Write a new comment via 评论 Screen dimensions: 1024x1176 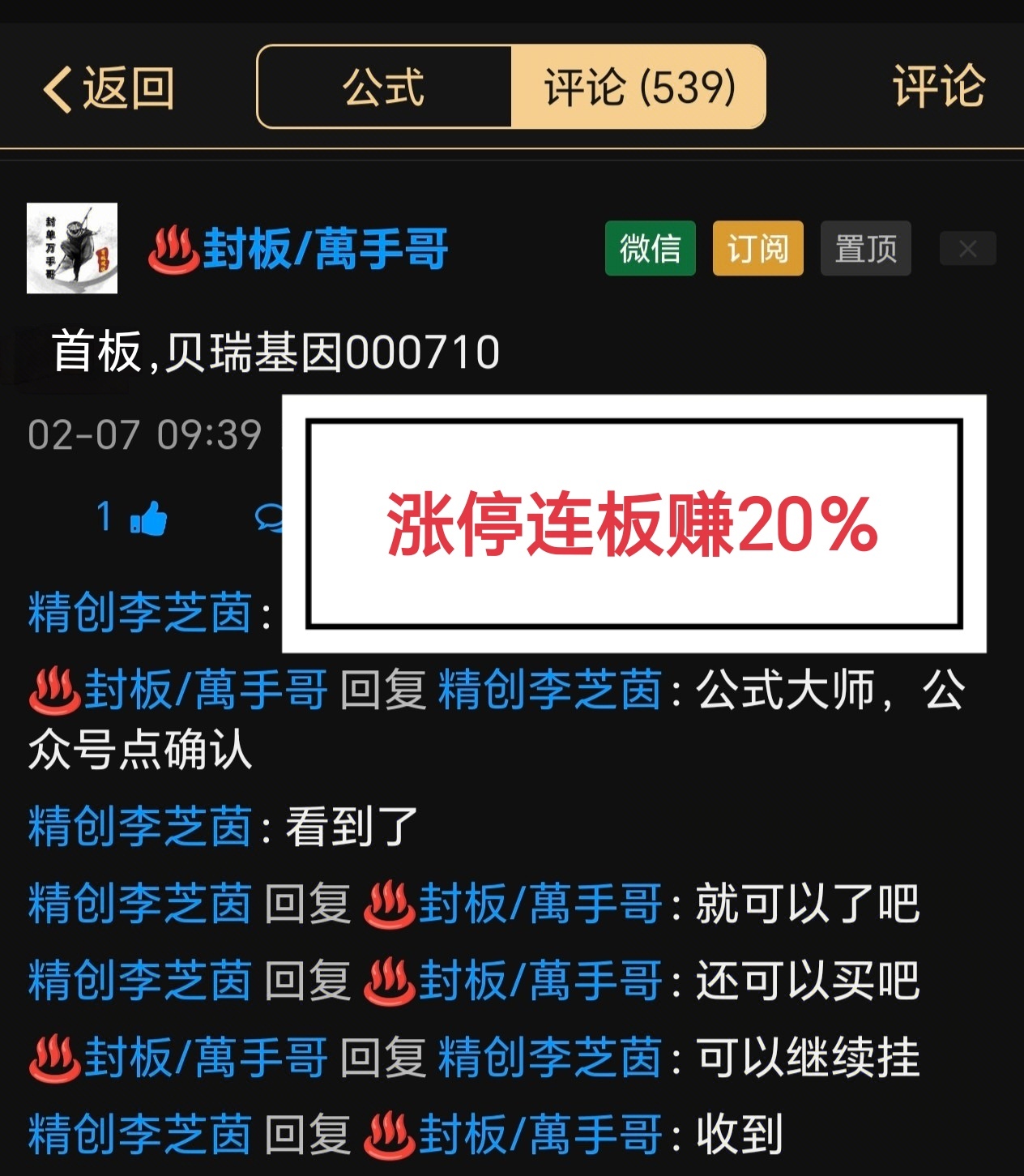click(938, 86)
